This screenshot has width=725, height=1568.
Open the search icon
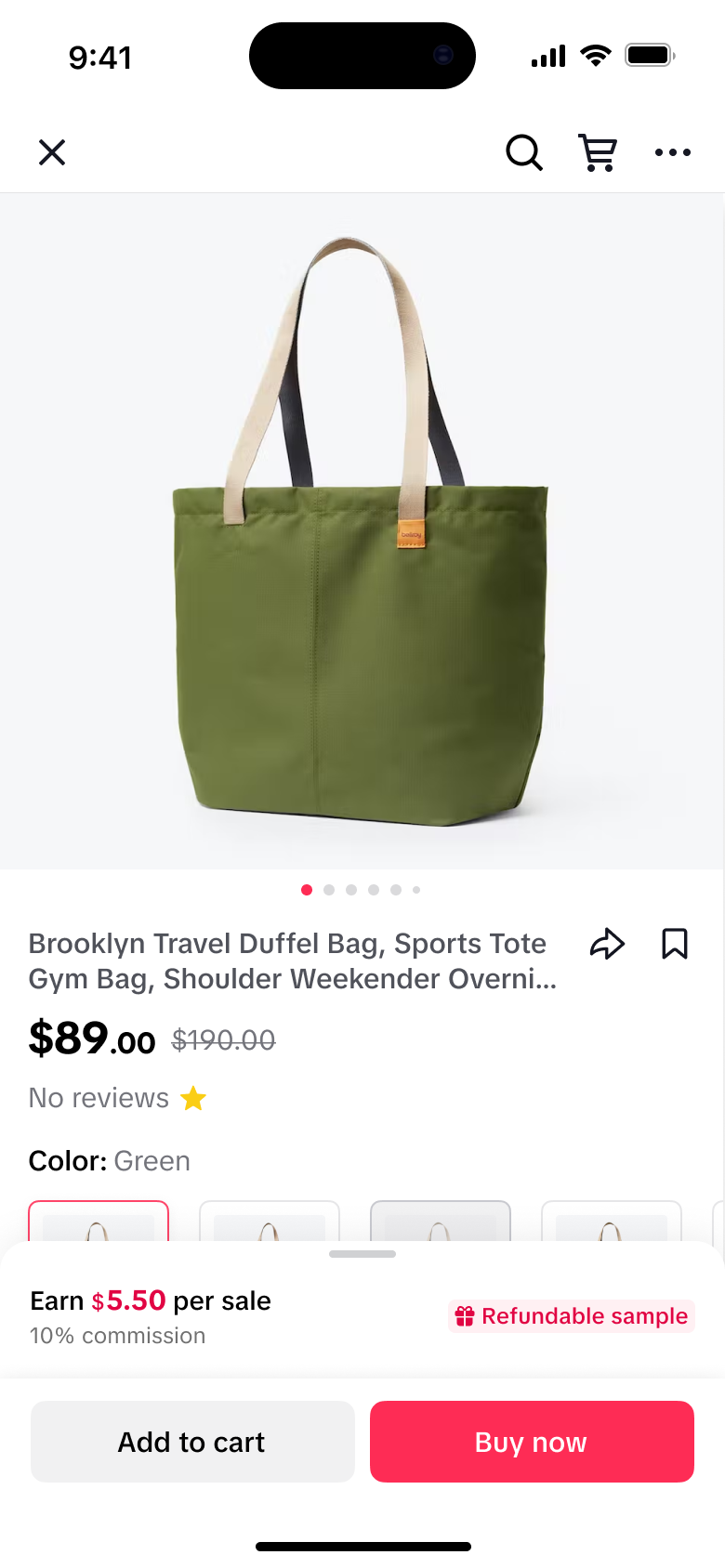524,152
